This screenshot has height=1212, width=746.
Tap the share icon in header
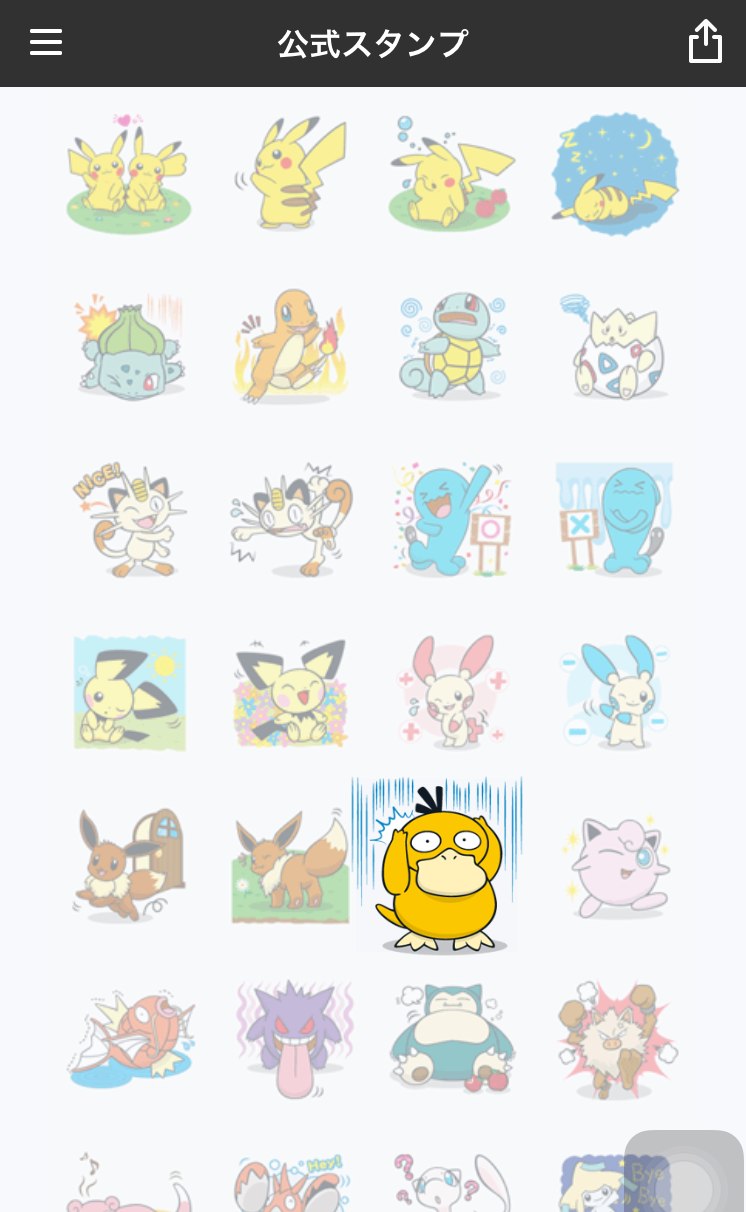(705, 42)
